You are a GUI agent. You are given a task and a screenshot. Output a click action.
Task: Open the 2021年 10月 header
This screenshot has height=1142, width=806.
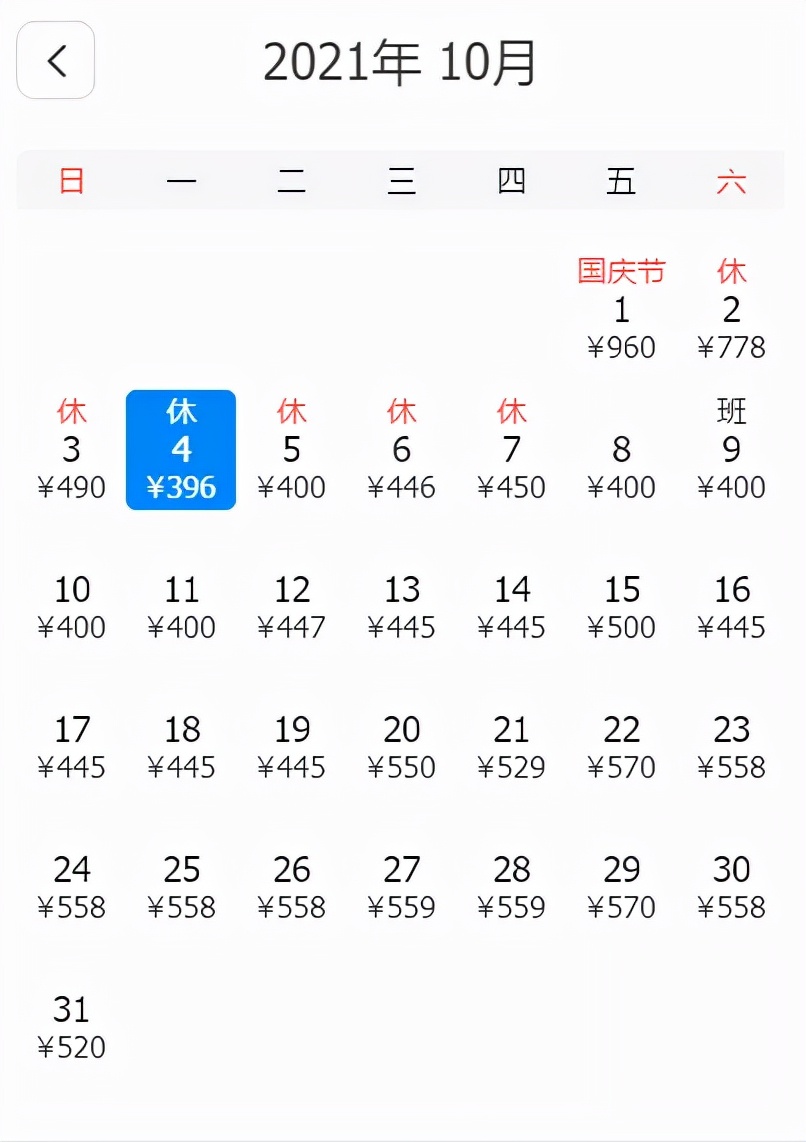point(403,60)
